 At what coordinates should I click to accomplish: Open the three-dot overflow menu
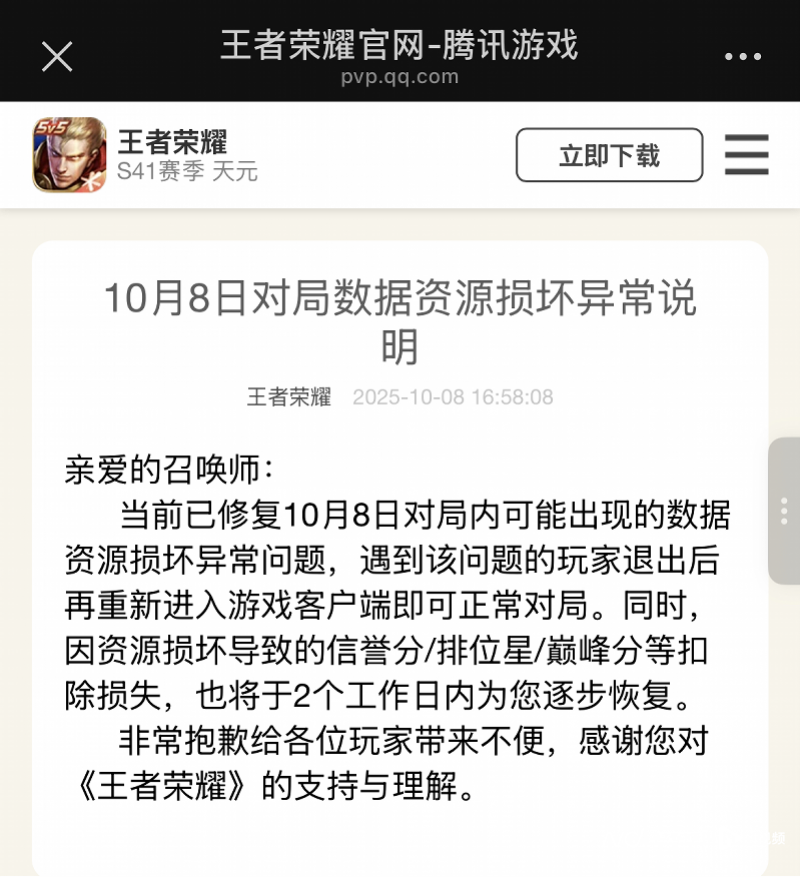coord(742,57)
